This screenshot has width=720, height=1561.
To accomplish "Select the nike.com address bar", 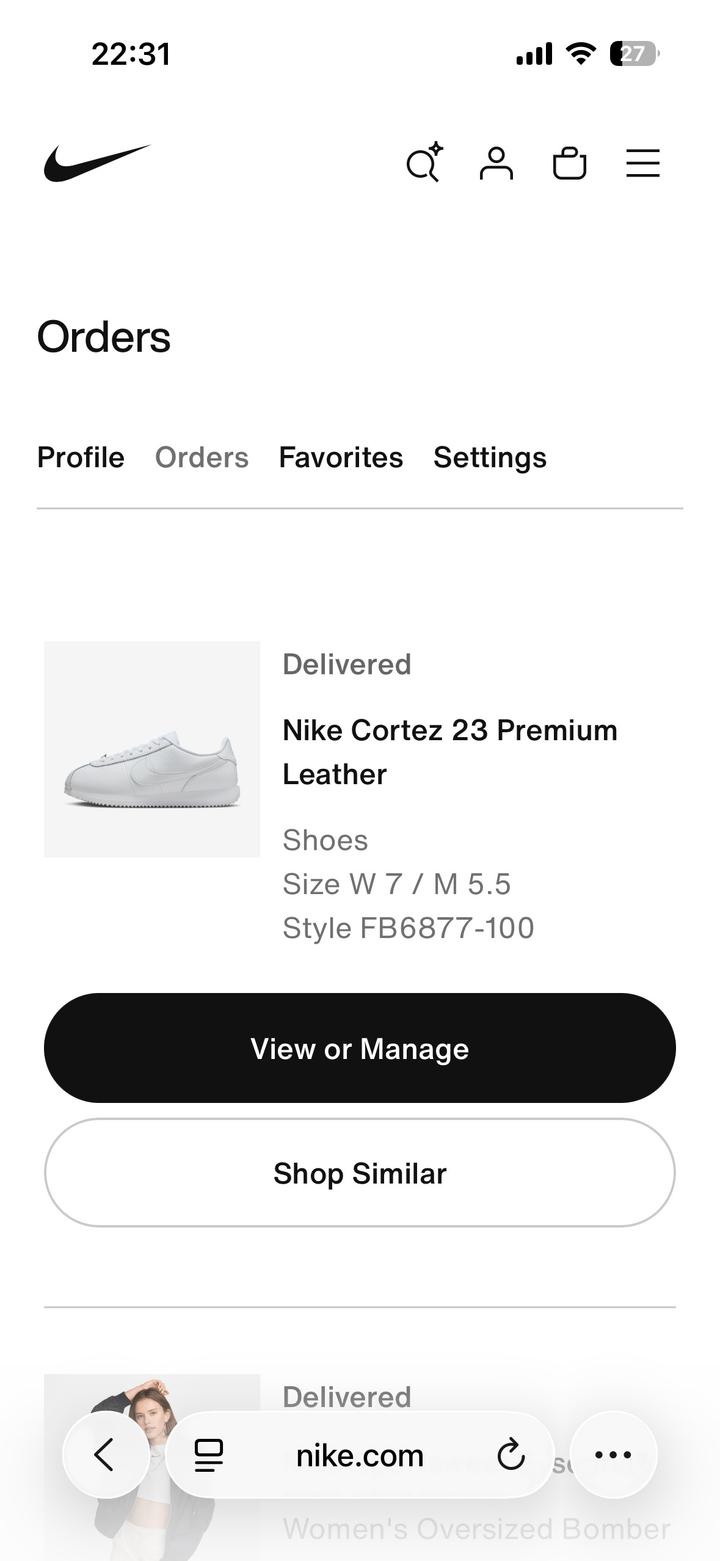I will (x=359, y=1455).
